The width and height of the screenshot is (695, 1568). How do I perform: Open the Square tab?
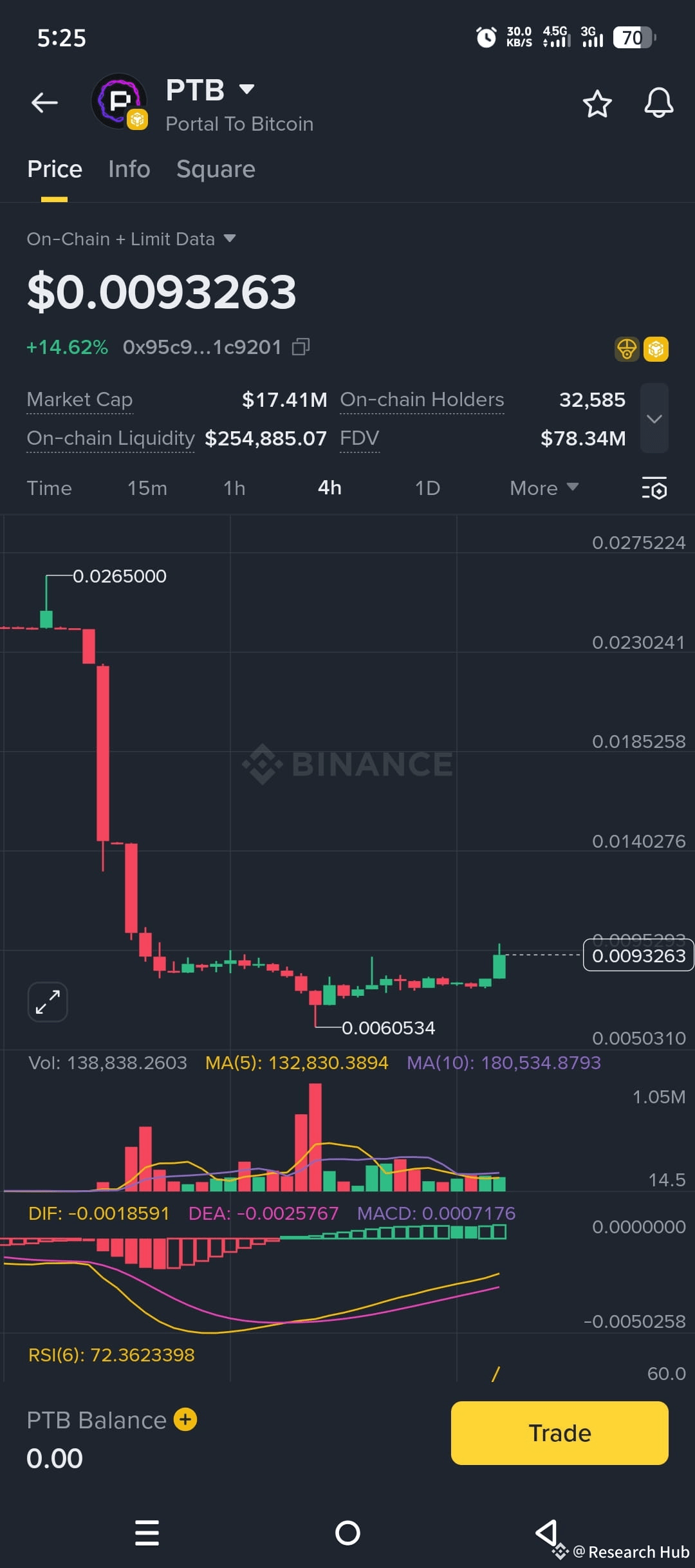tap(215, 169)
